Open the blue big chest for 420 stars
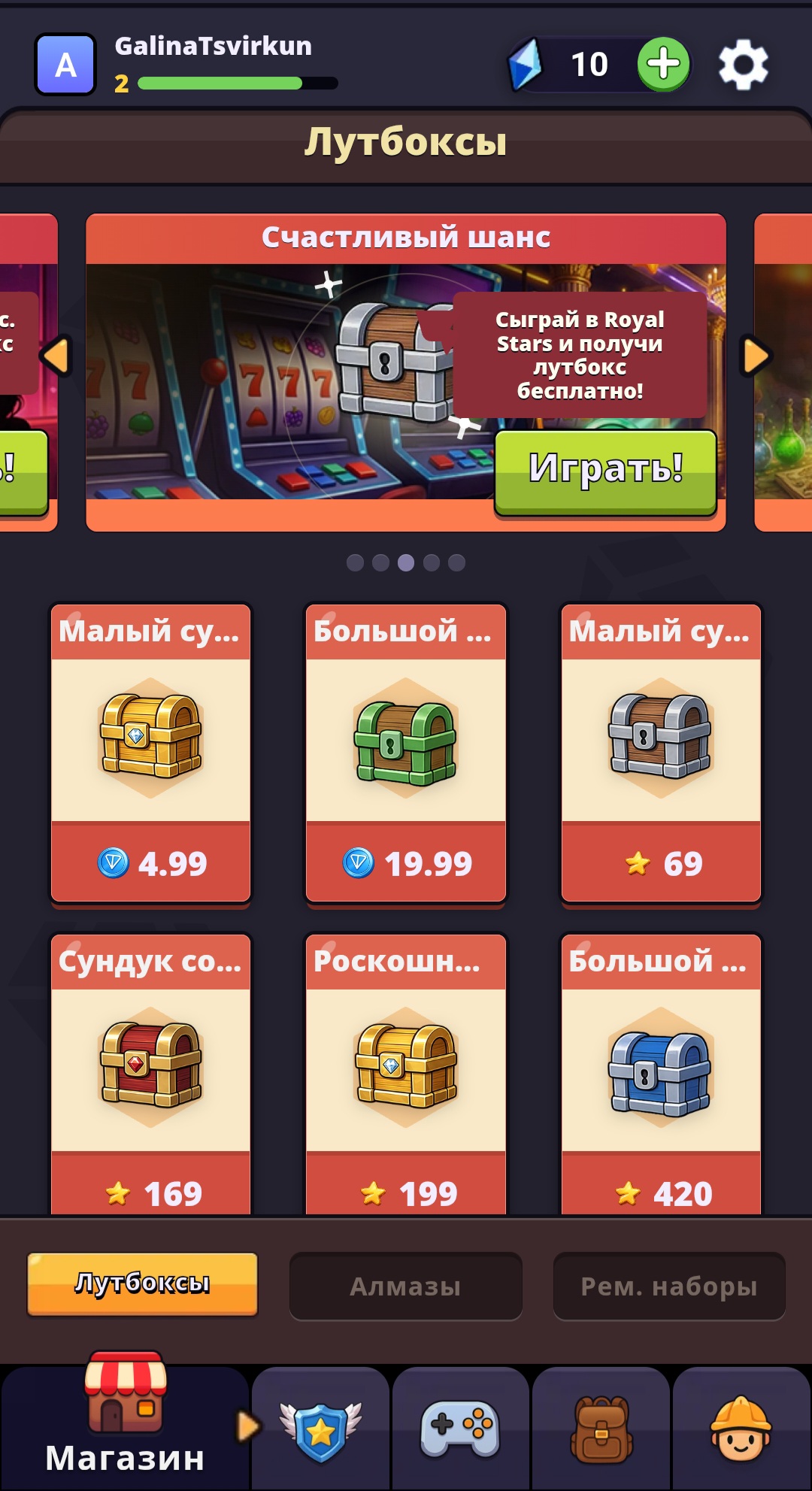Viewport: 812px width, 1491px height. (661, 1075)
